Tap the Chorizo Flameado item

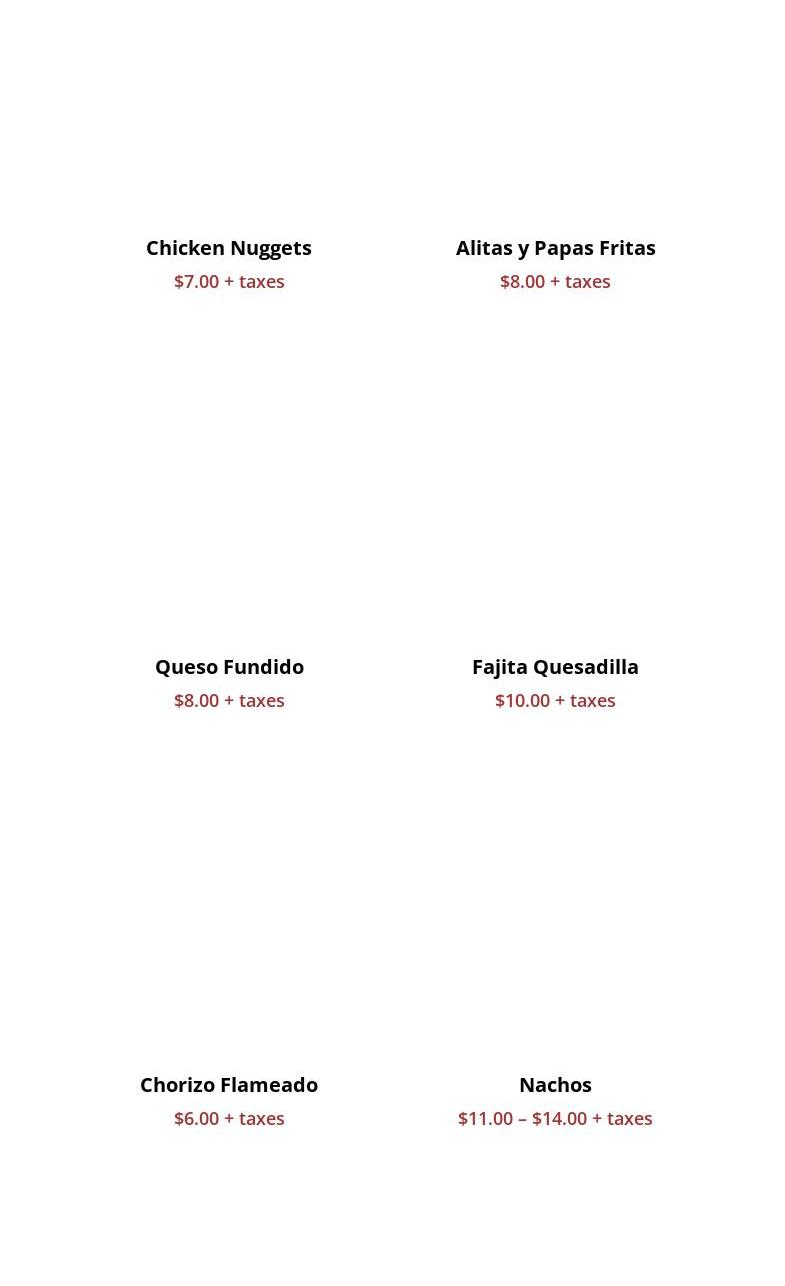coord(229,1085)
